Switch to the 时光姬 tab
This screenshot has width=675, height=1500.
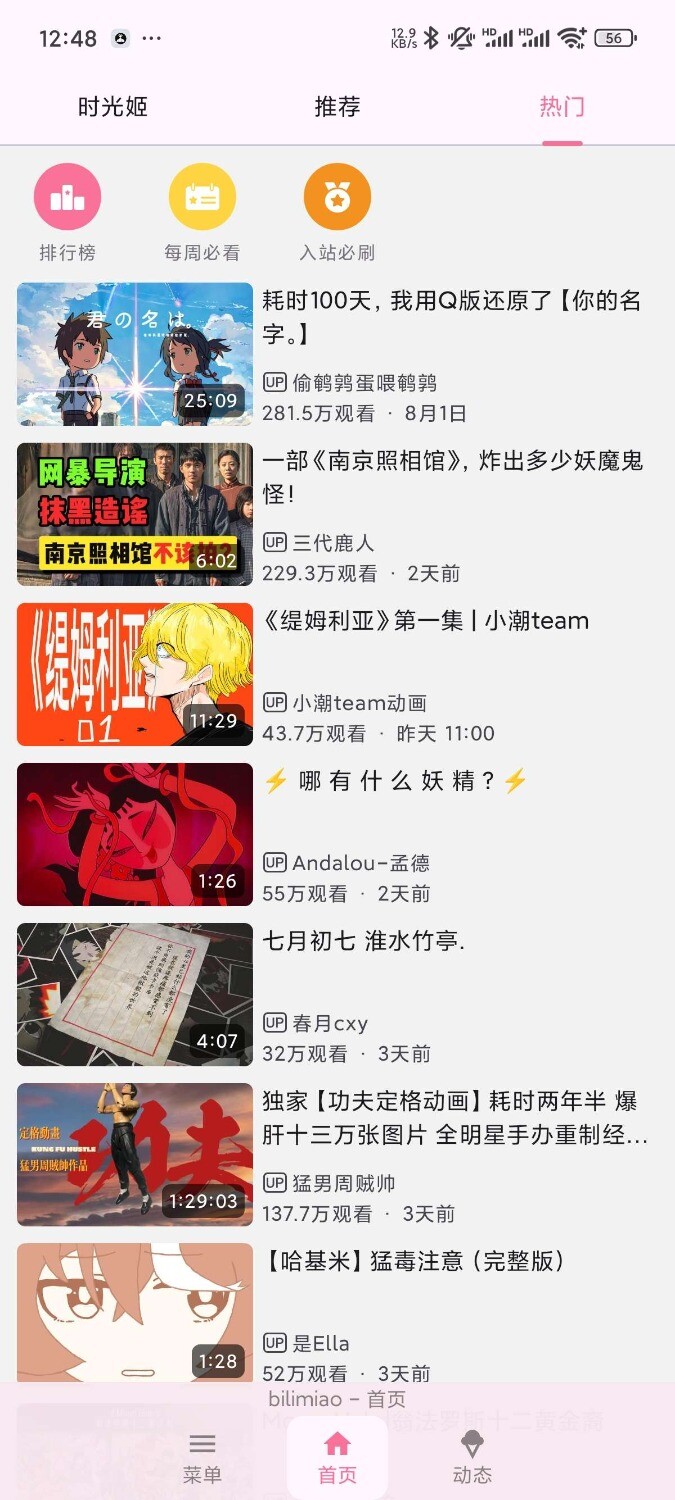[113, 108]
